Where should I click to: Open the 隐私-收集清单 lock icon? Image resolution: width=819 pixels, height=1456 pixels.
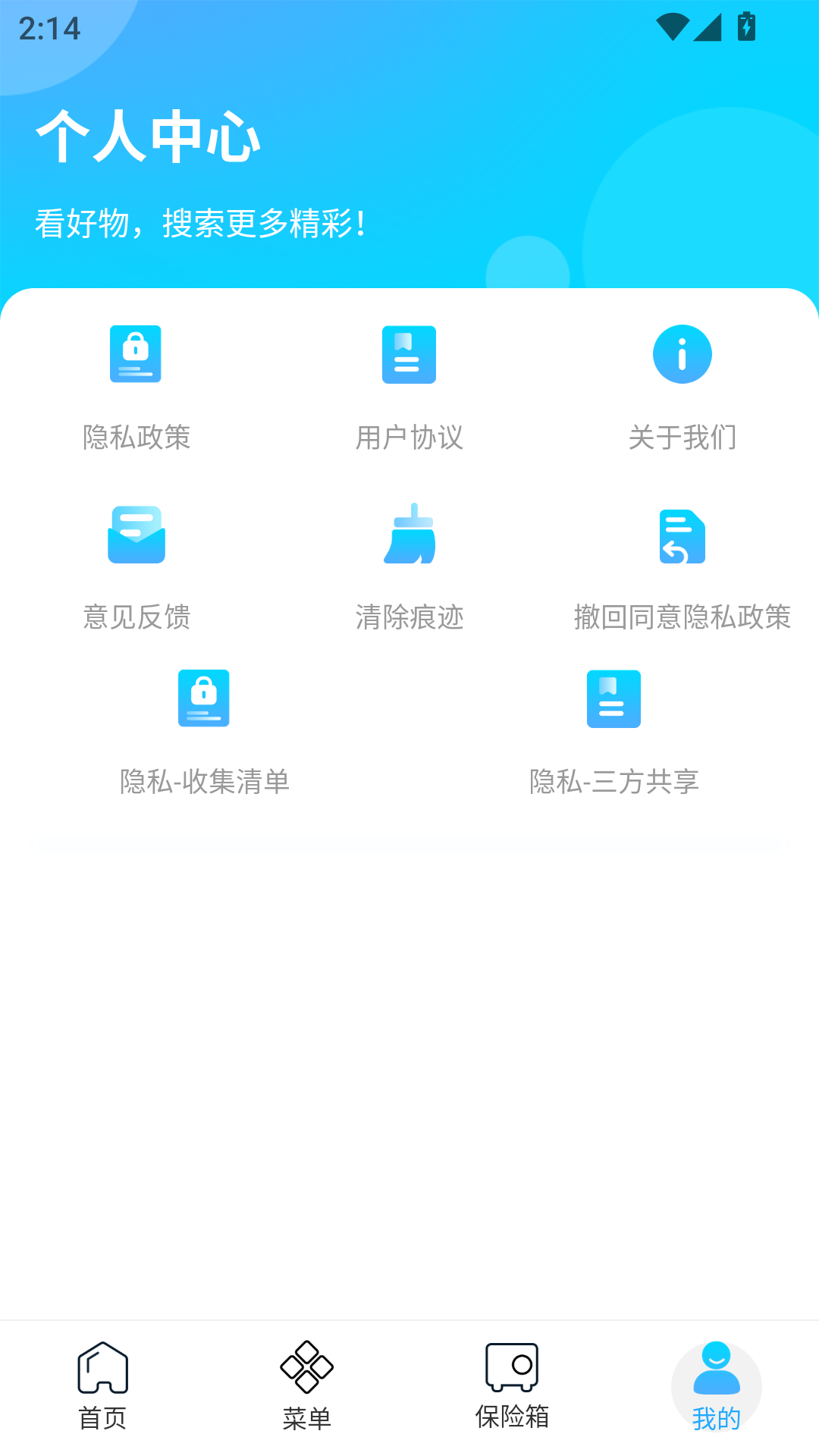(204, 698)
